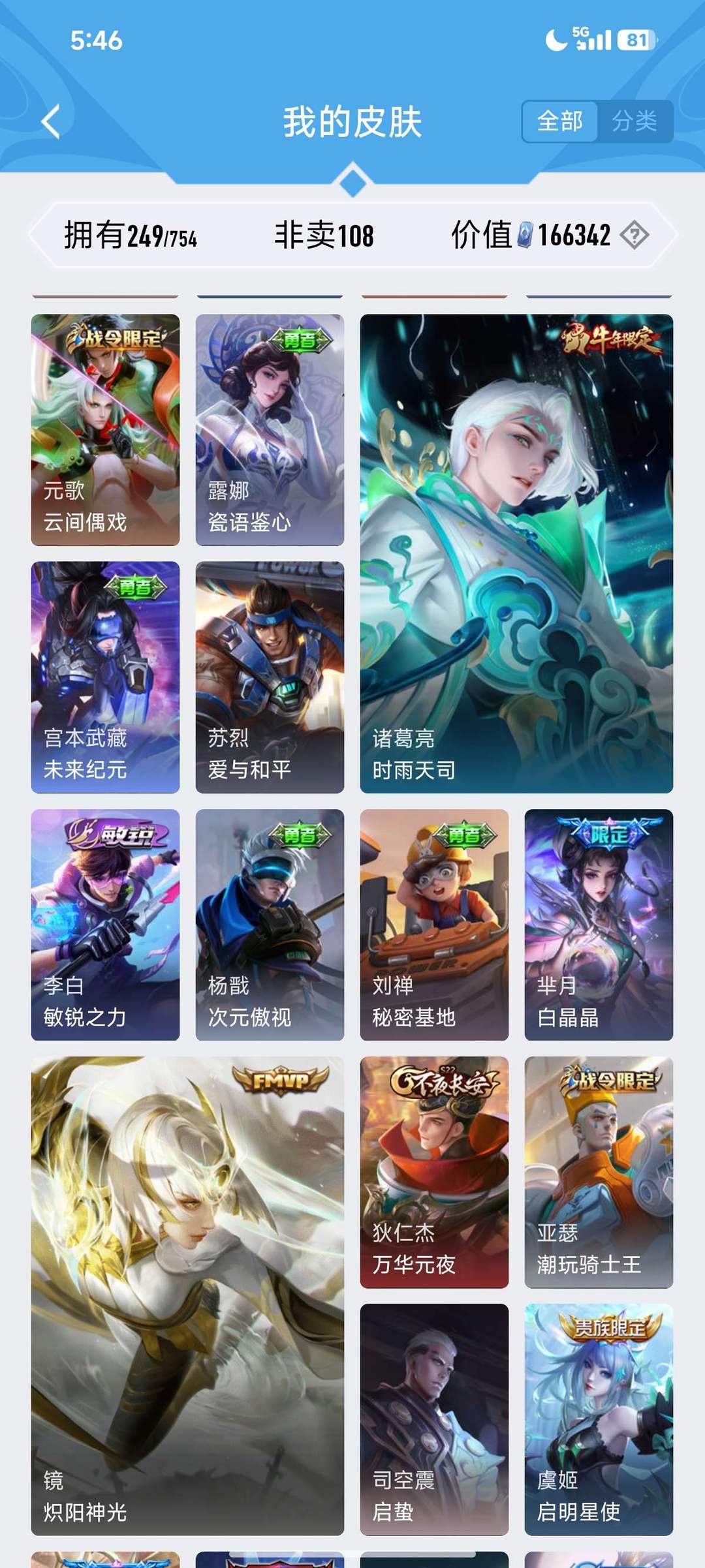Switch to the 分类 tab
This screenshot has width=705, height=1568.
634,121
